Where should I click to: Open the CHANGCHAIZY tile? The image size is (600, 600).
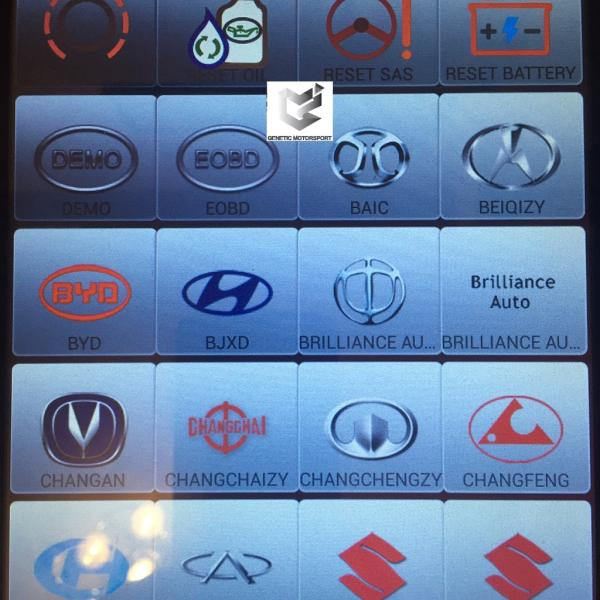(x=227, y=428)
